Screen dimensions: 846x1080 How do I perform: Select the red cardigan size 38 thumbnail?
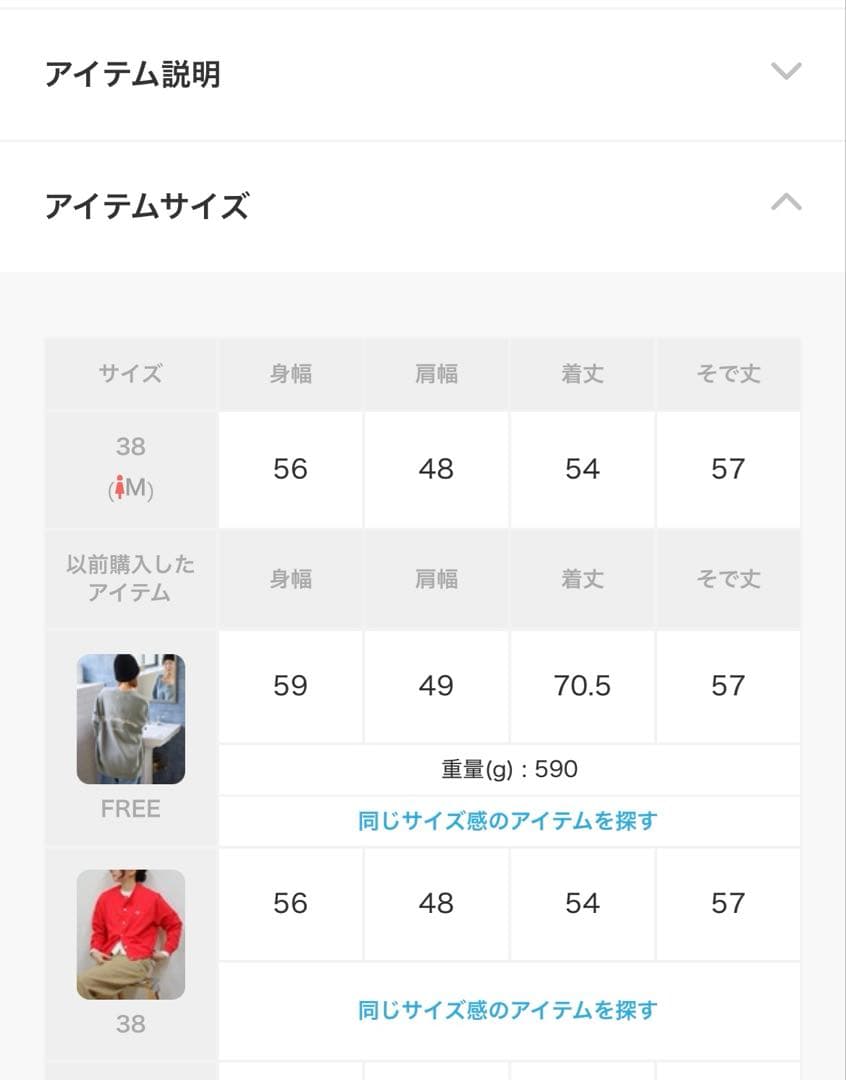tap(131, 935)
